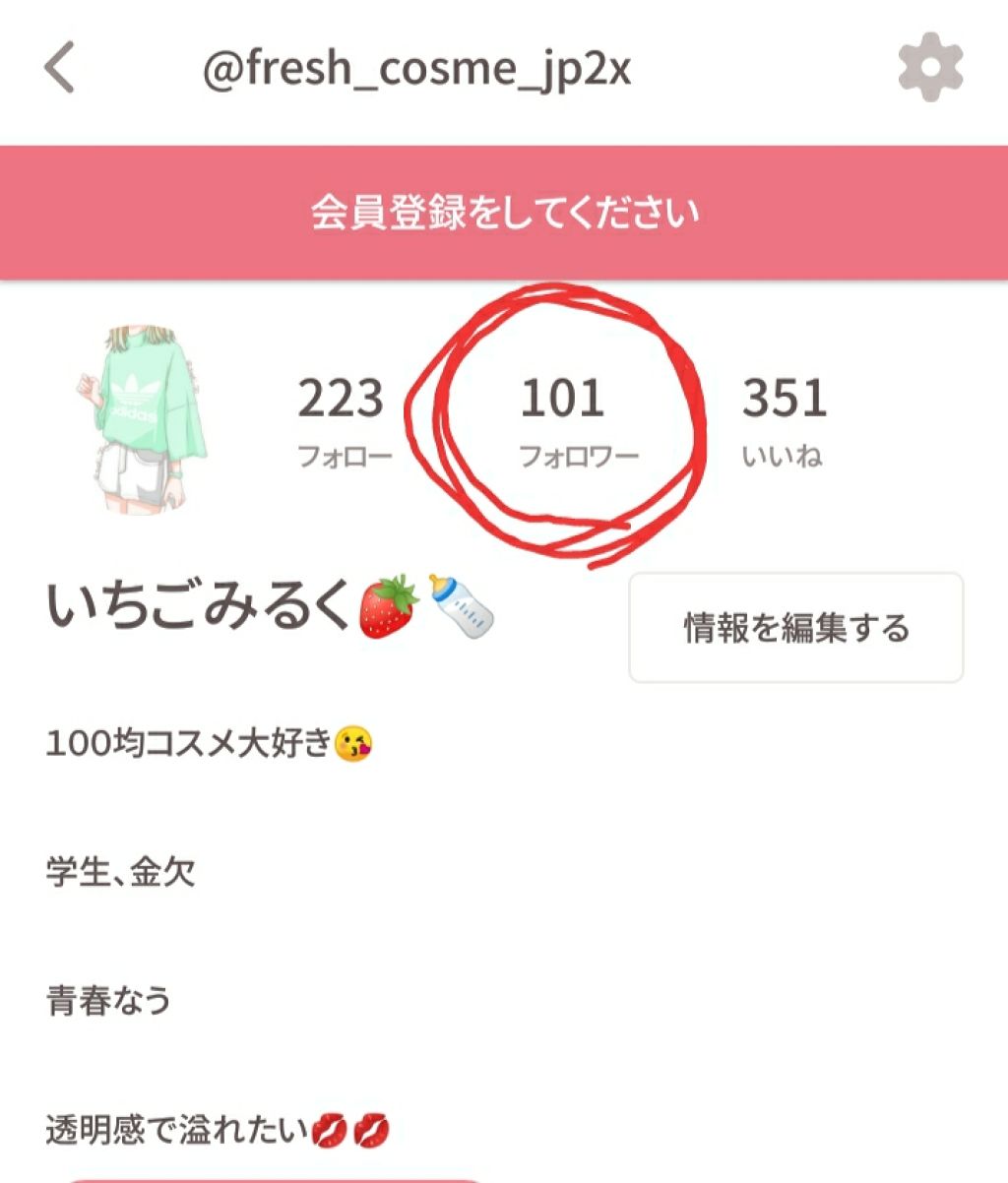Open the 223 フォロー following list
The width and height of the screenshot is (1008, 1183).
[x=345, y=418]
